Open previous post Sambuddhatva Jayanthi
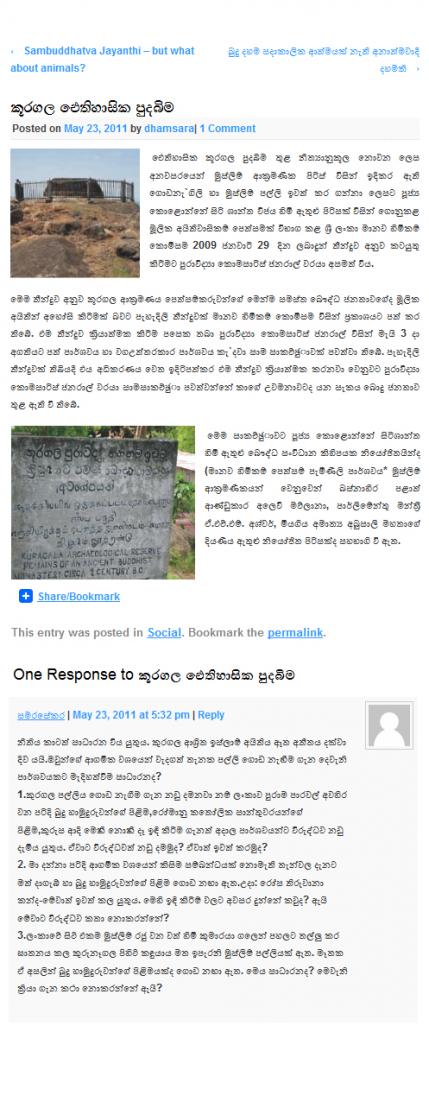Image resolution: width=429 pixels, height=1102 pixels. pyautogui.click(x=102, y=60)
